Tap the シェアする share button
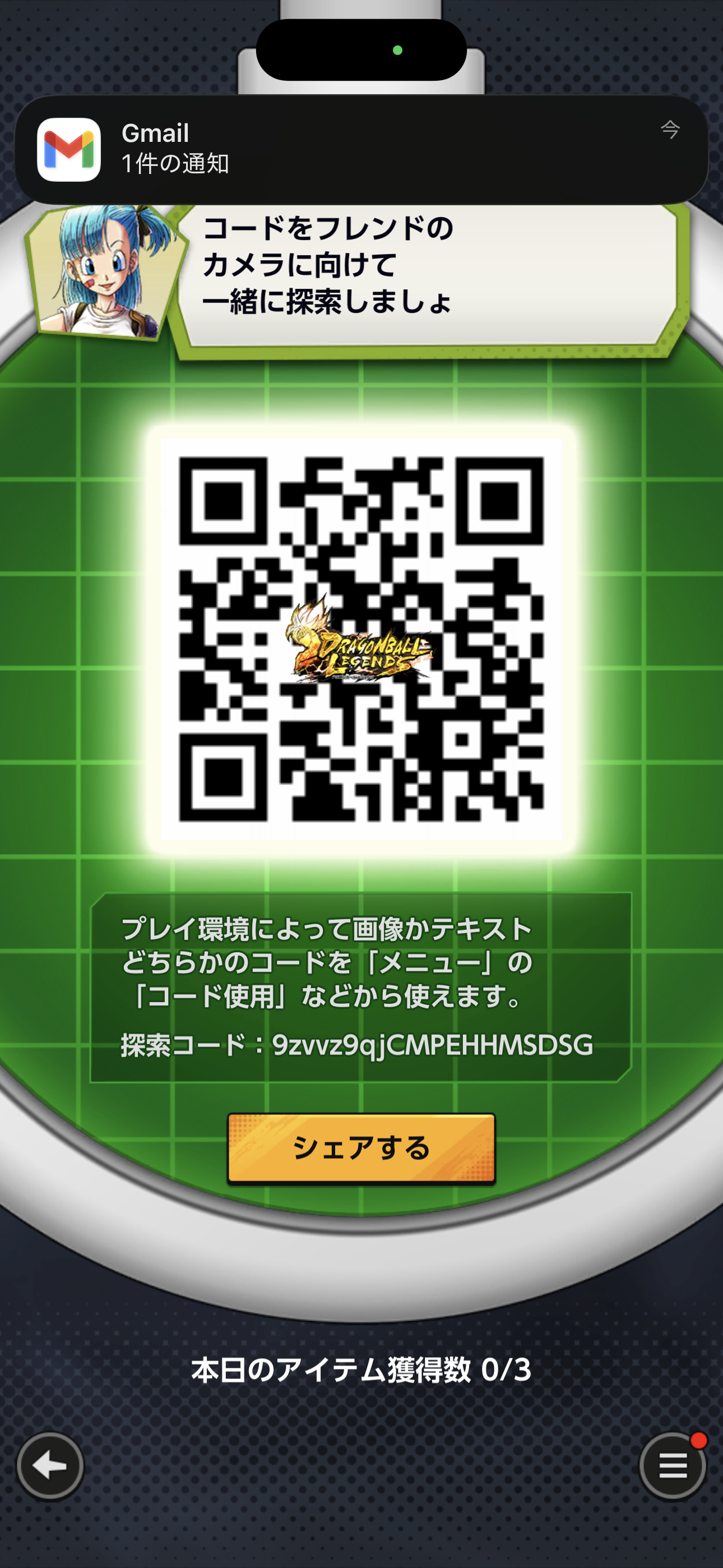 (361, 1148)
